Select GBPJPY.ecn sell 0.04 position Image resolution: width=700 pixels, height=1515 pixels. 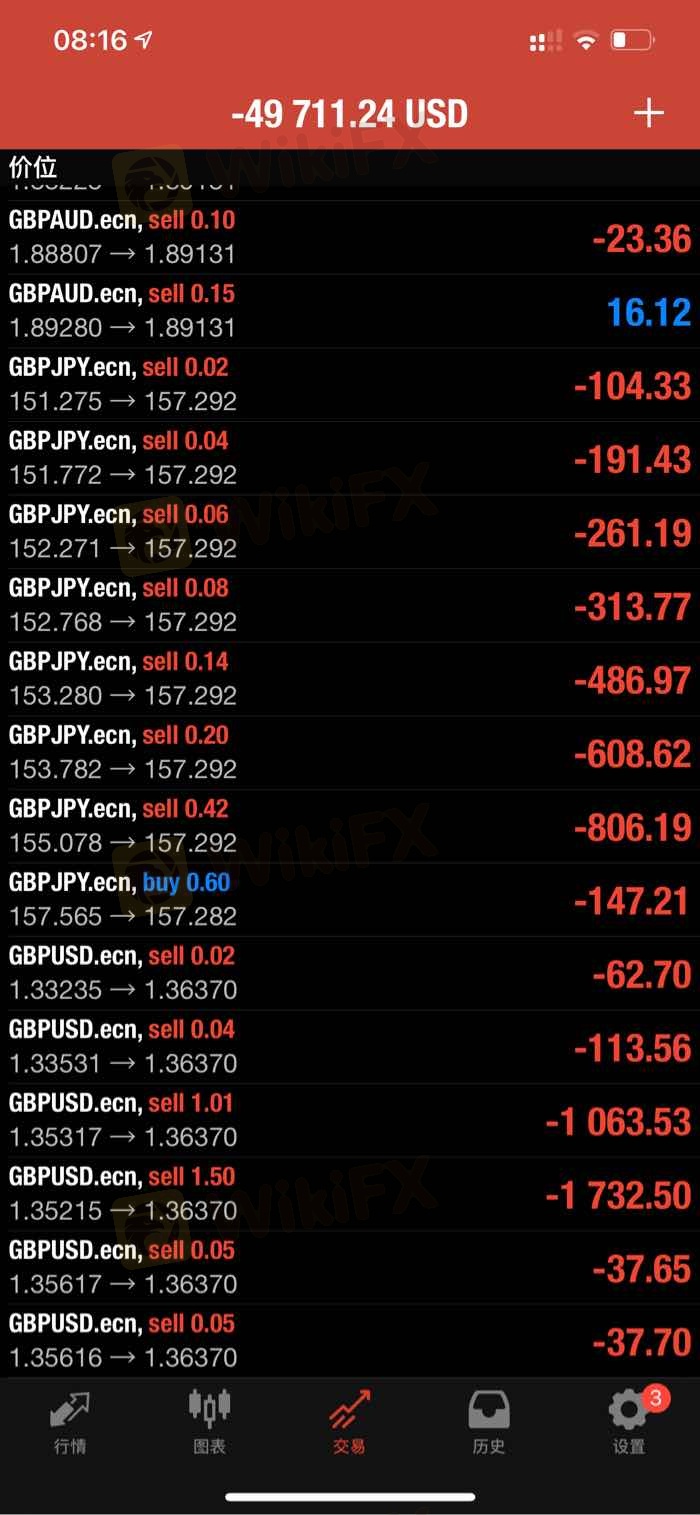350,459
